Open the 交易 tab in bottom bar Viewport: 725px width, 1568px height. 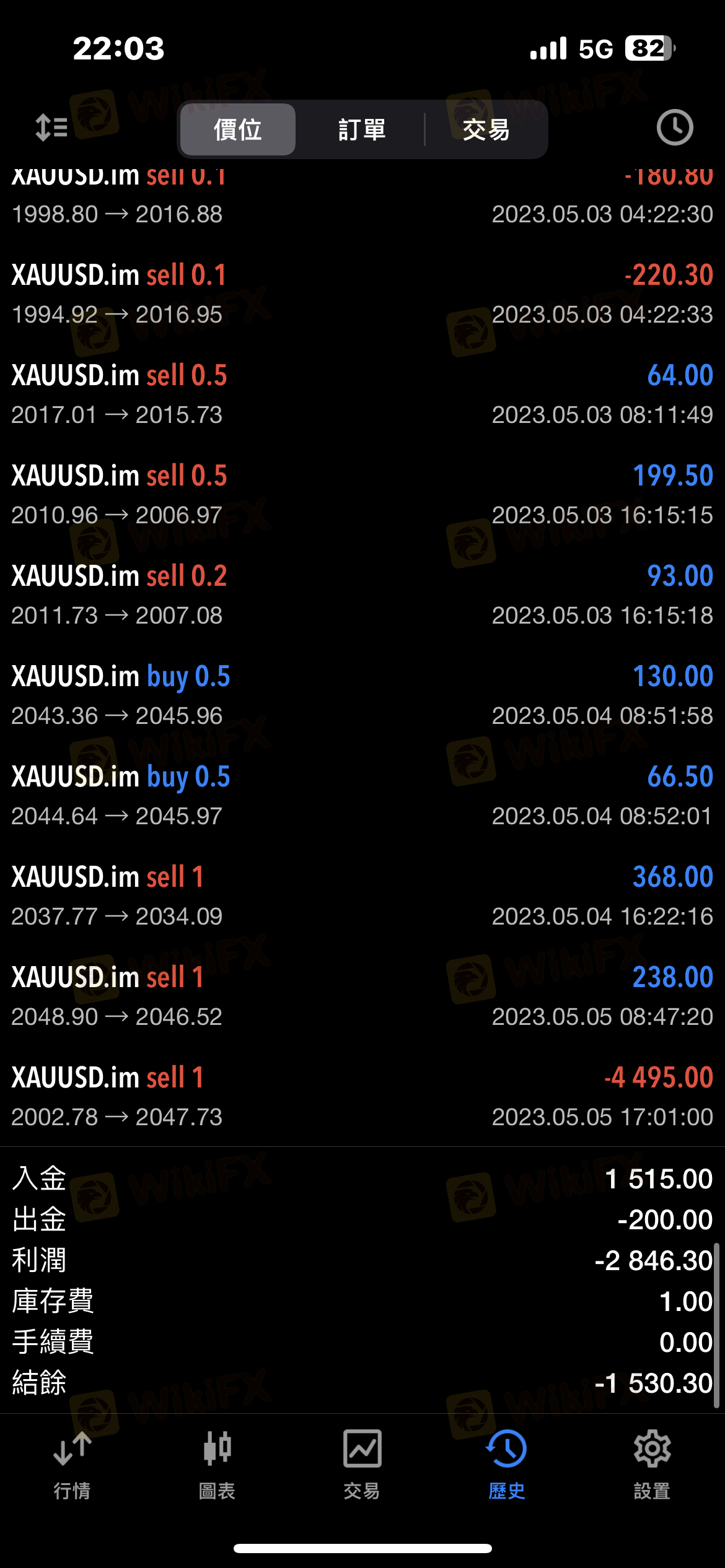tap(362, 1465)
